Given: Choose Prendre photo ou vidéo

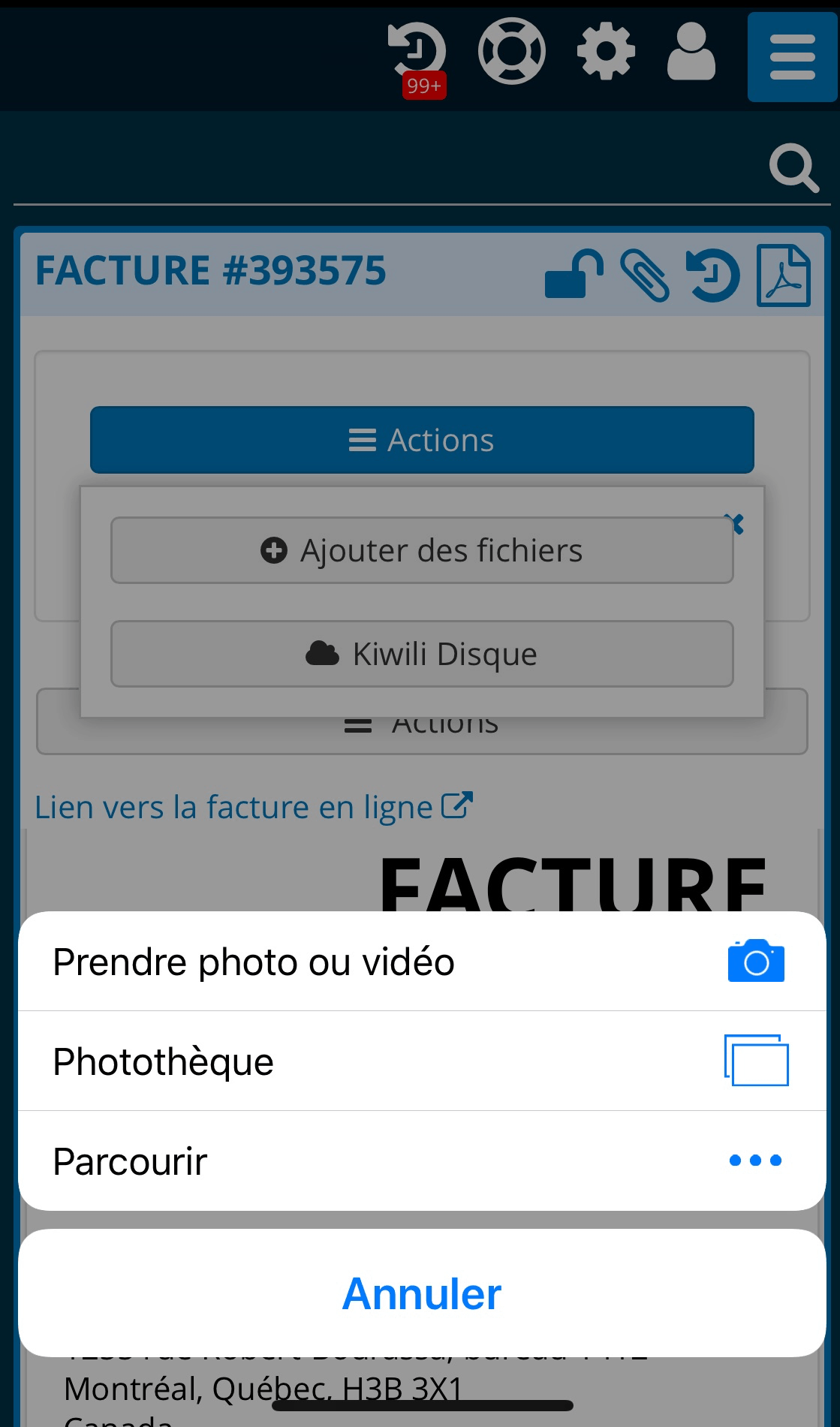Looking at the screenshot, I should (x=422, y=962).
